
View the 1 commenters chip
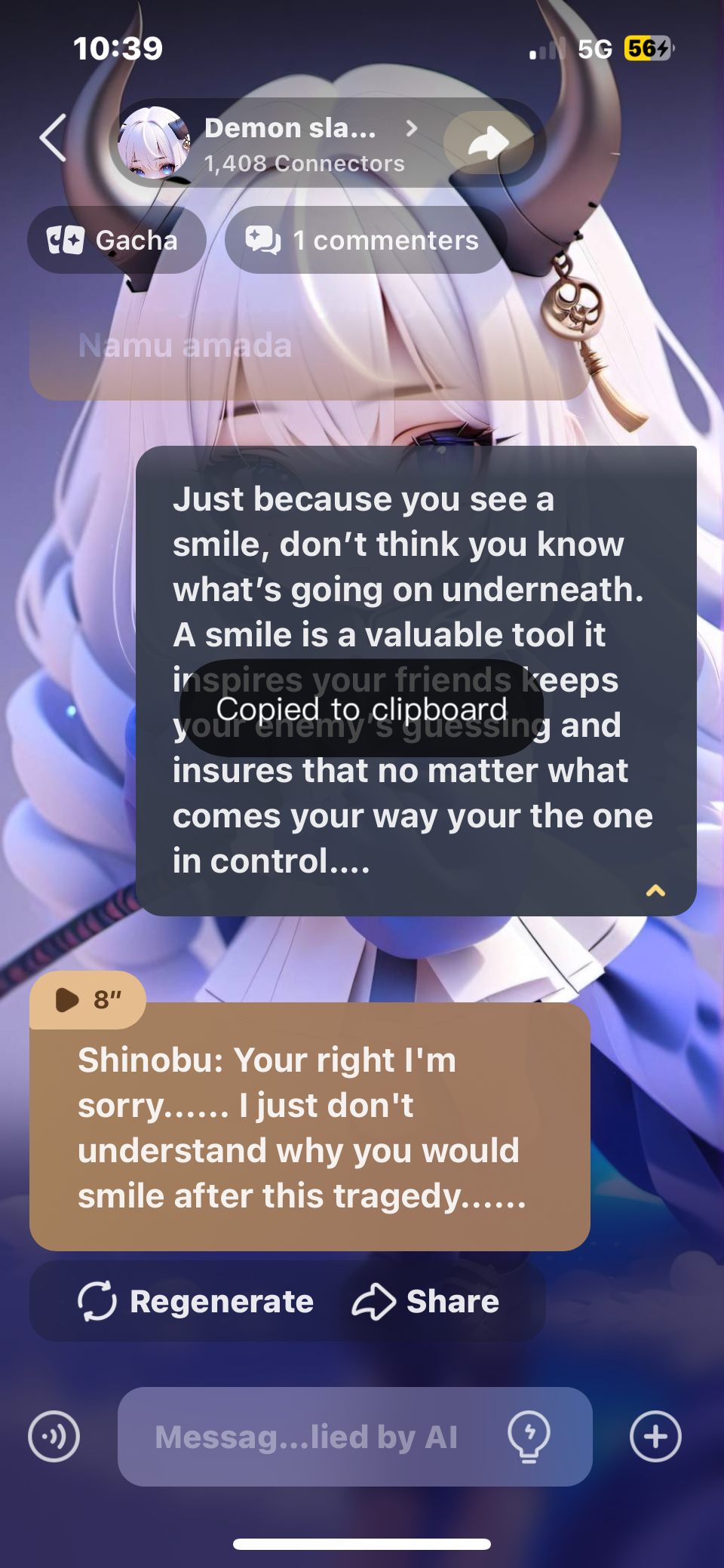pos(365,241)
